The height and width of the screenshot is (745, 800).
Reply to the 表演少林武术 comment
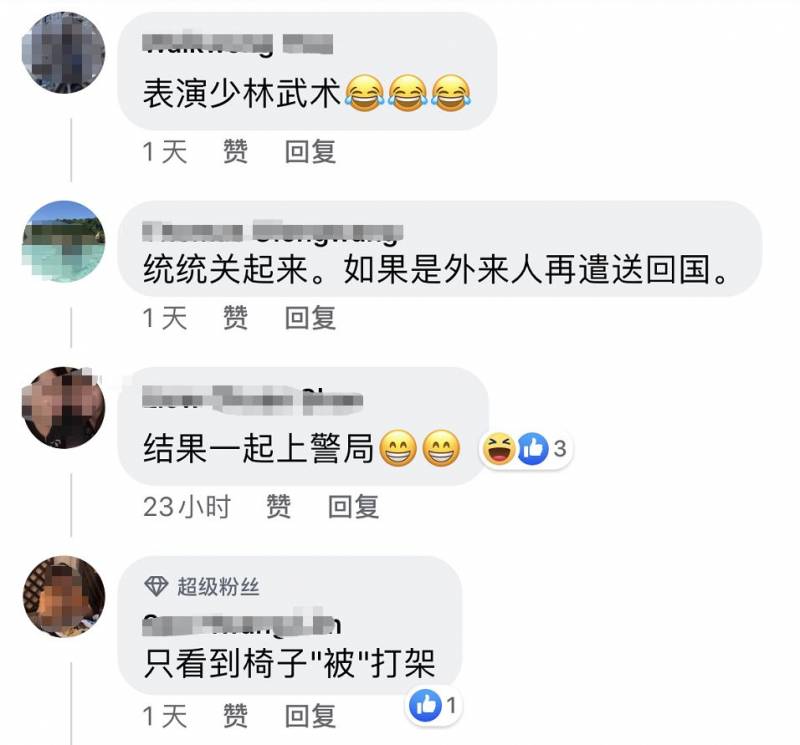click(x=310, y=152)
